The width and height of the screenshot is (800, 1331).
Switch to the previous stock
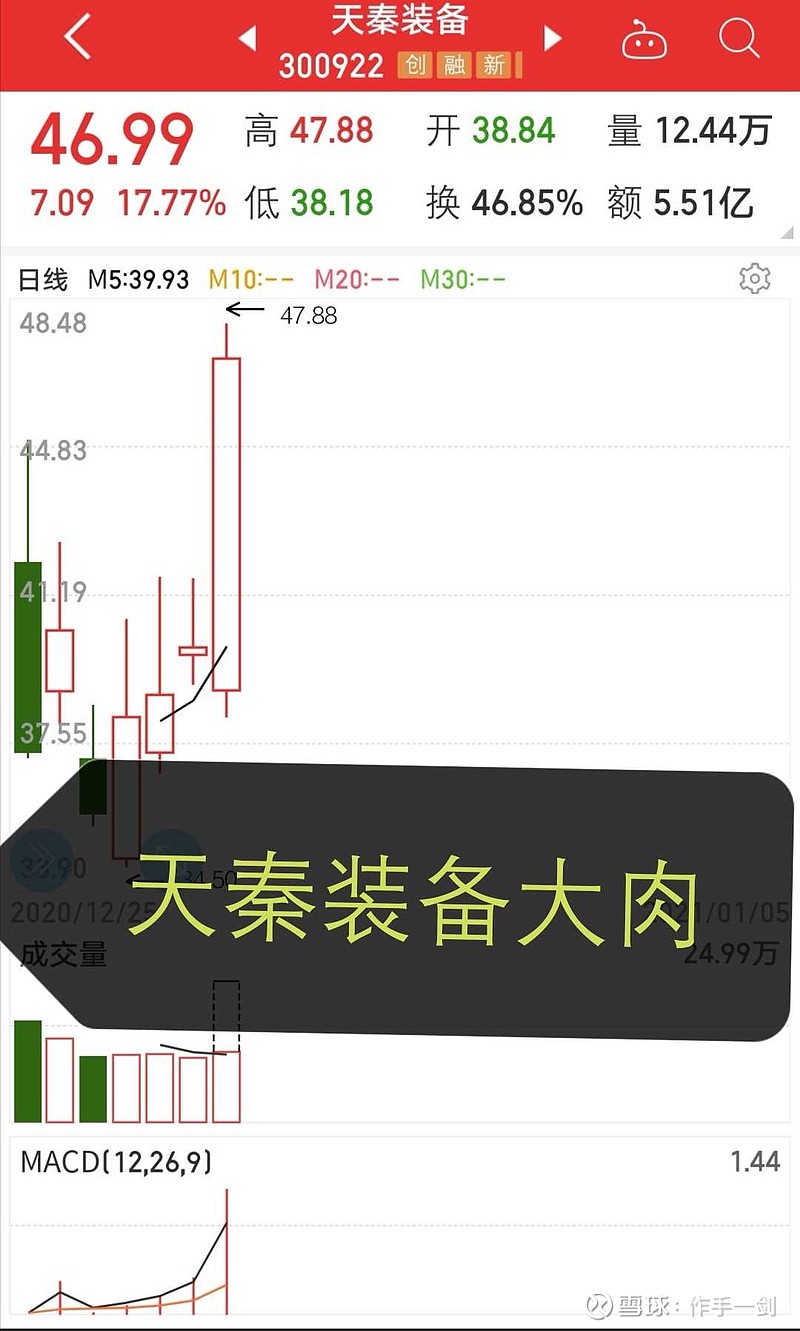coord(248,39)
